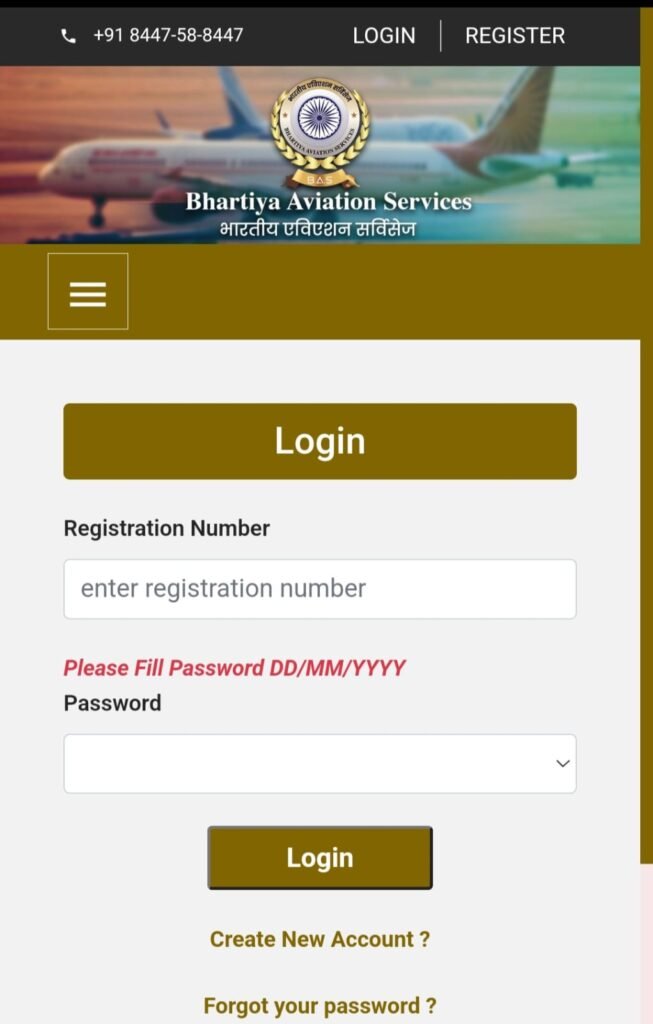Image resolution: width=653 pixels, height=1024 pixels.
Task: Tap the LOGIN link in top bar
Action: (x=383, y=36)
